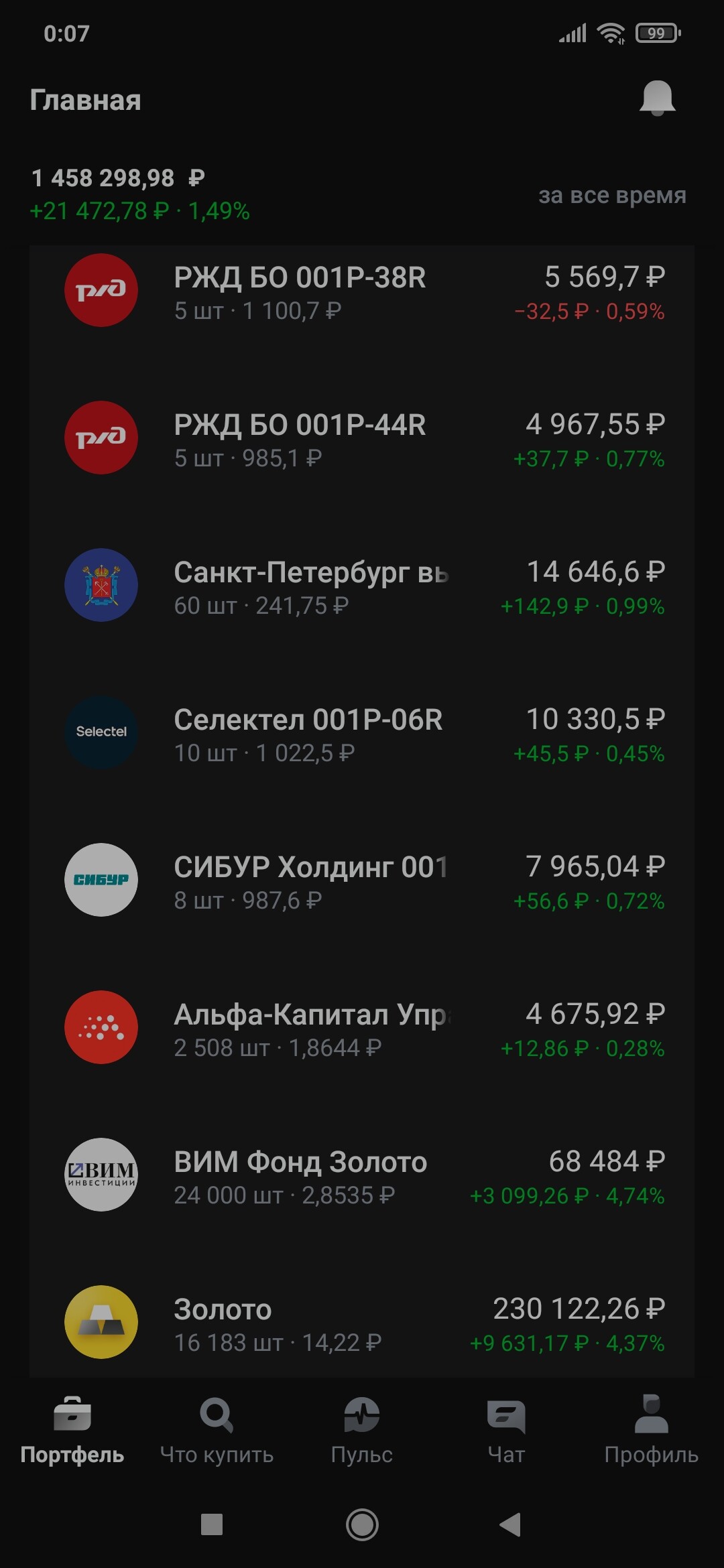View the Золото position details
The image size is (724, 1568).
pyautogui.click(x=362, y=1324)
